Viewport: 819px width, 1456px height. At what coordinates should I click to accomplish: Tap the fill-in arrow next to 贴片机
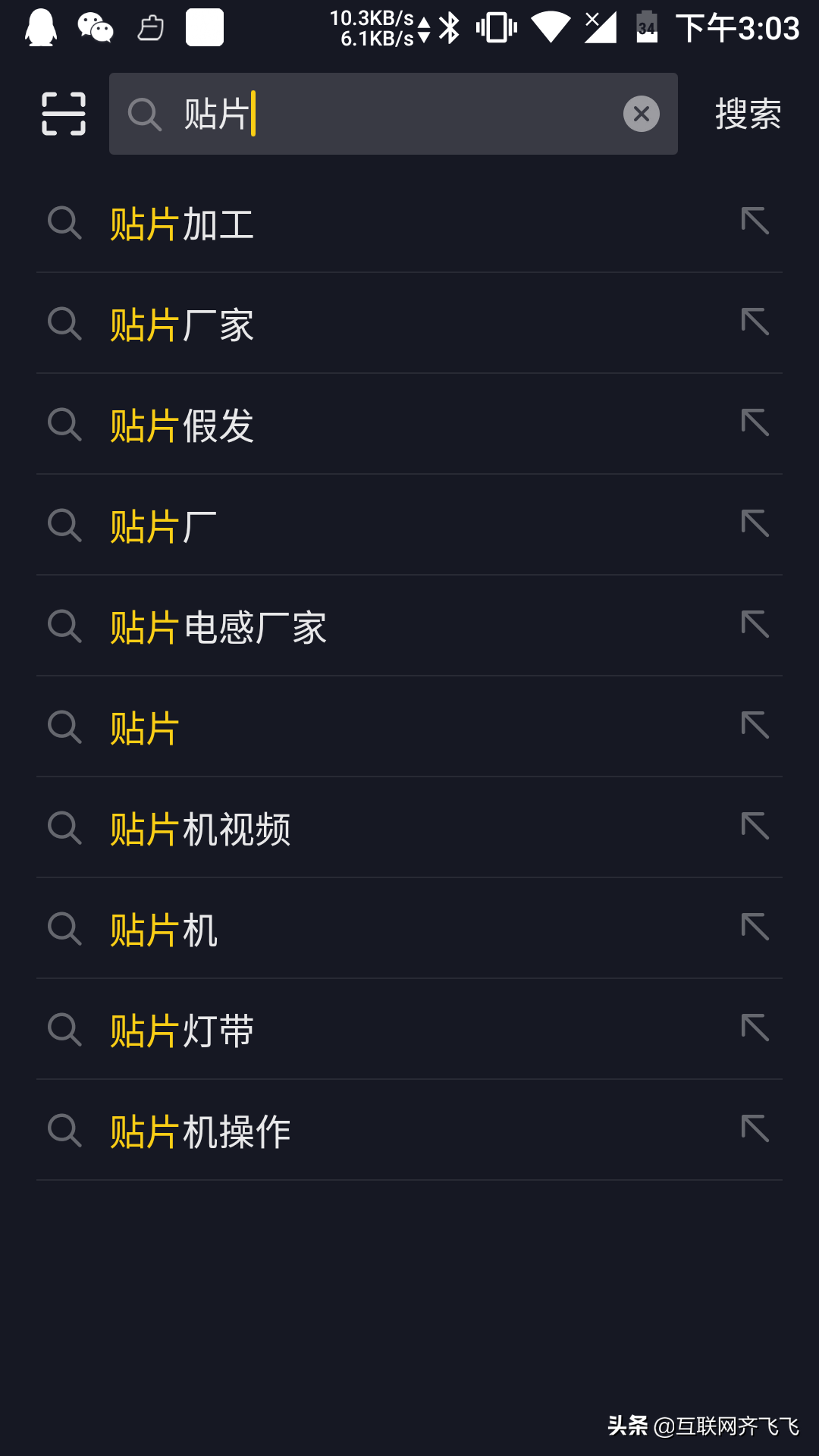click(756, 928)
